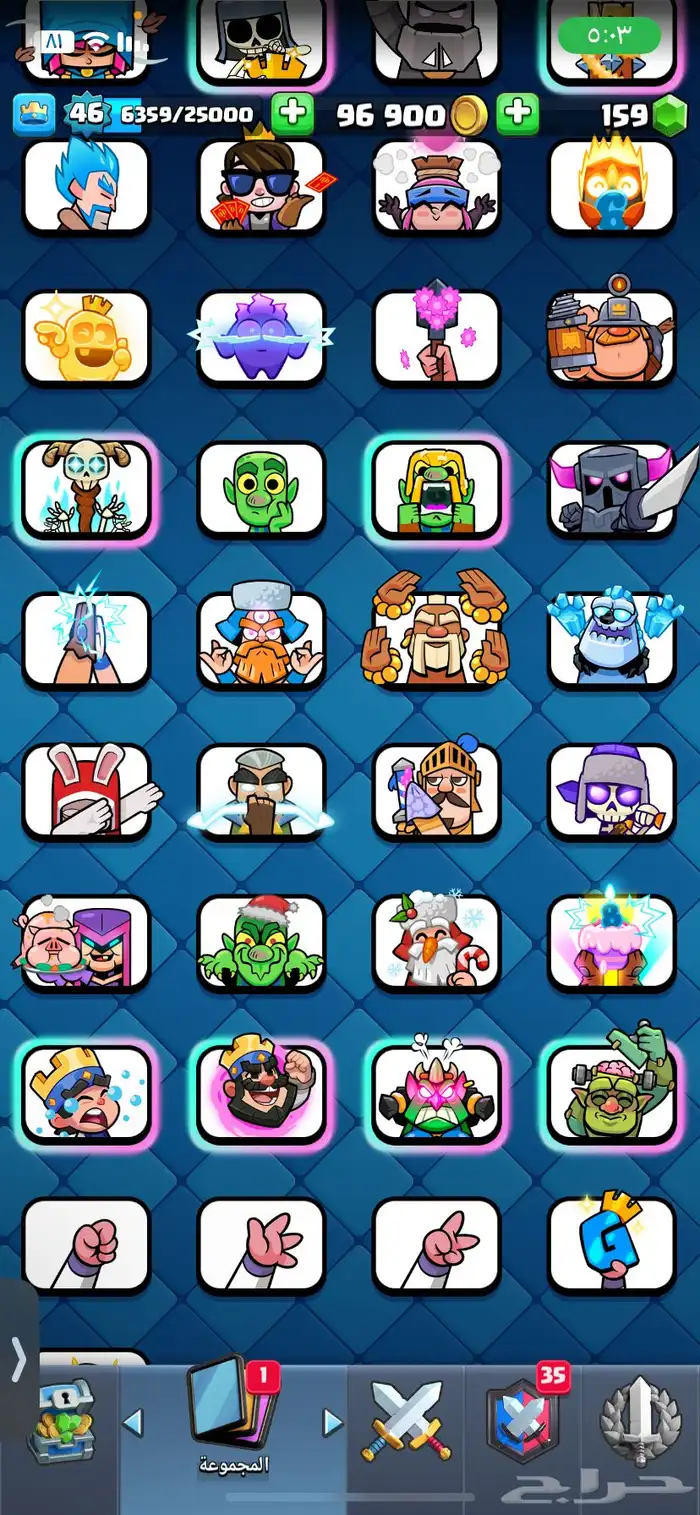Viewport: 700px width, 1515px height.
Task: Tap the left arrow beside the collection tab
Action: pos(133,1422)
